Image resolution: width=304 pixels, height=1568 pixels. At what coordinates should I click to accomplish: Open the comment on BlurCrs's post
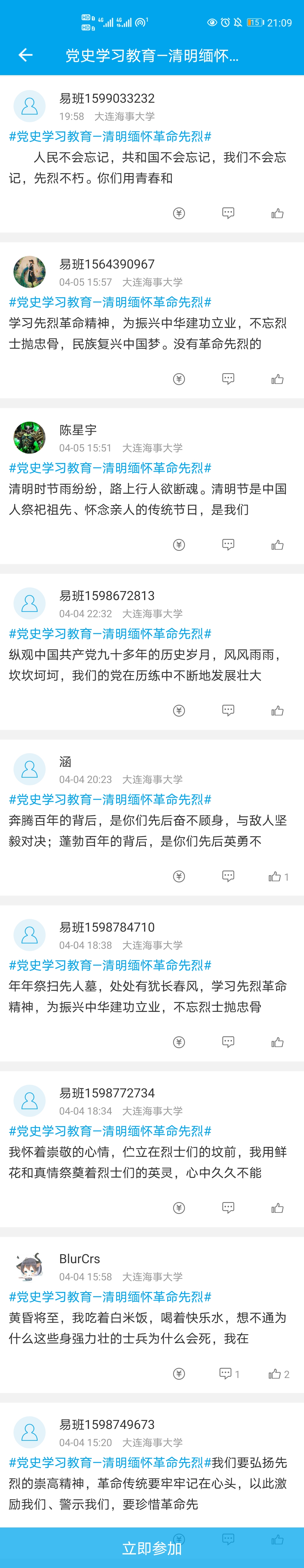coord(226,1373)
